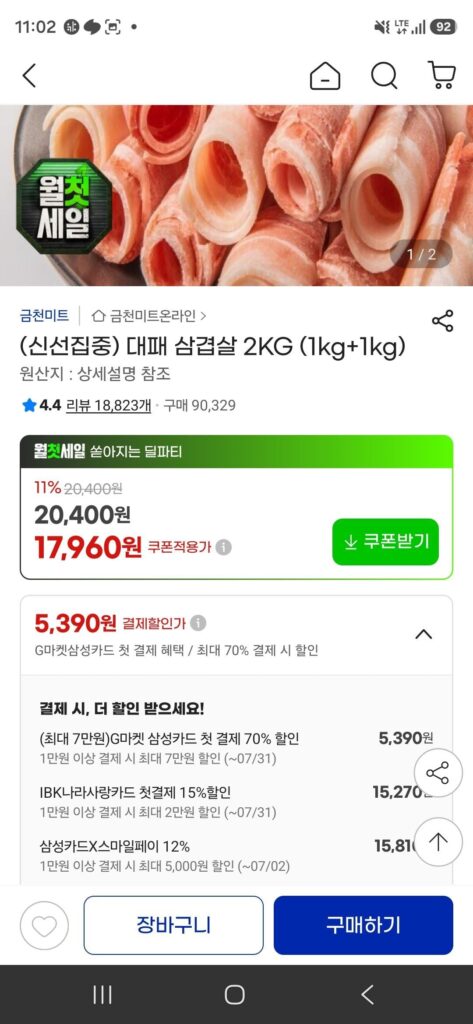Image resolution: width=473 pixels, height=1024 pixels.
Task: Open the 금천미트온라인 store page
Action: tap(150, 316)
